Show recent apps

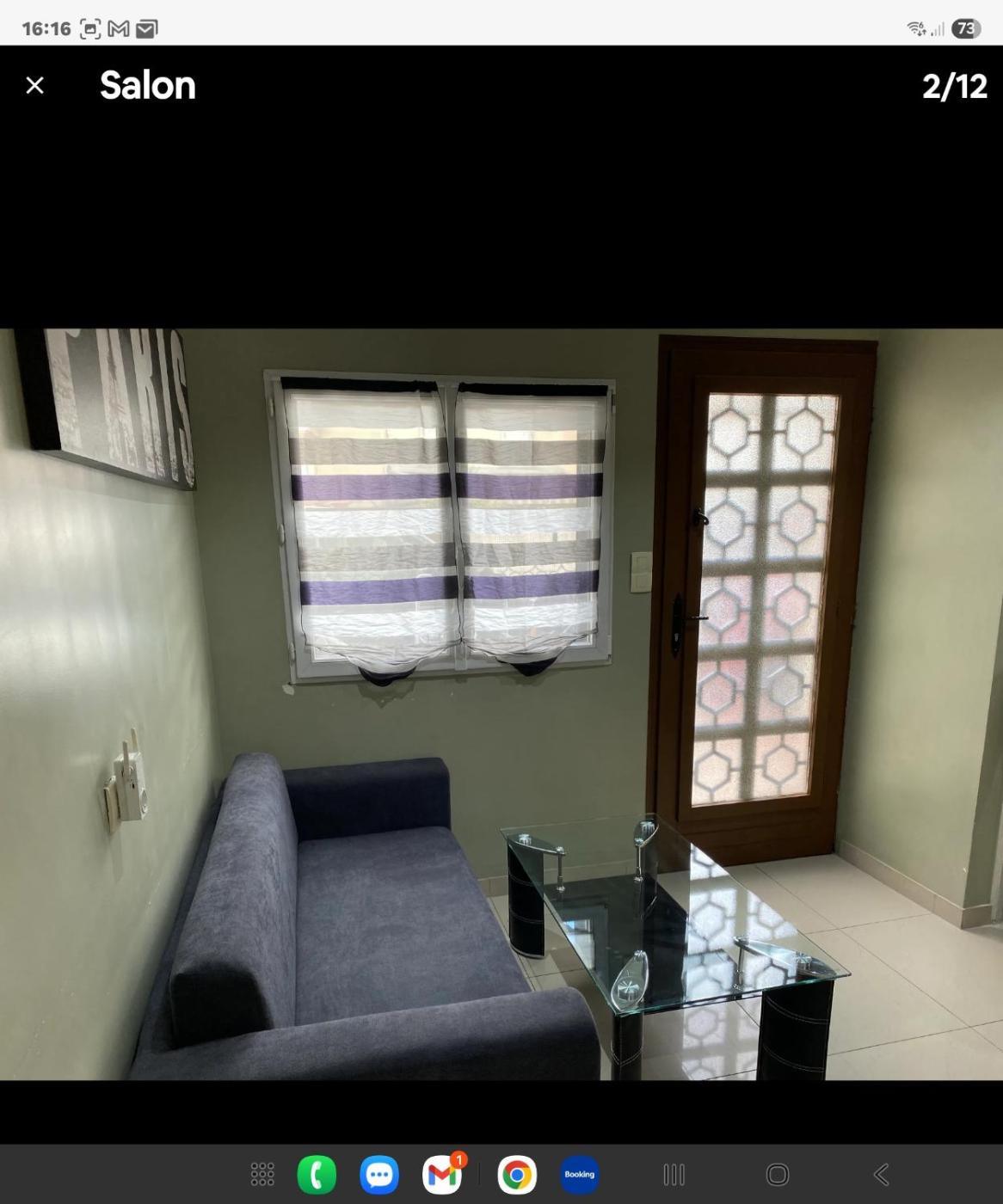674,1175
